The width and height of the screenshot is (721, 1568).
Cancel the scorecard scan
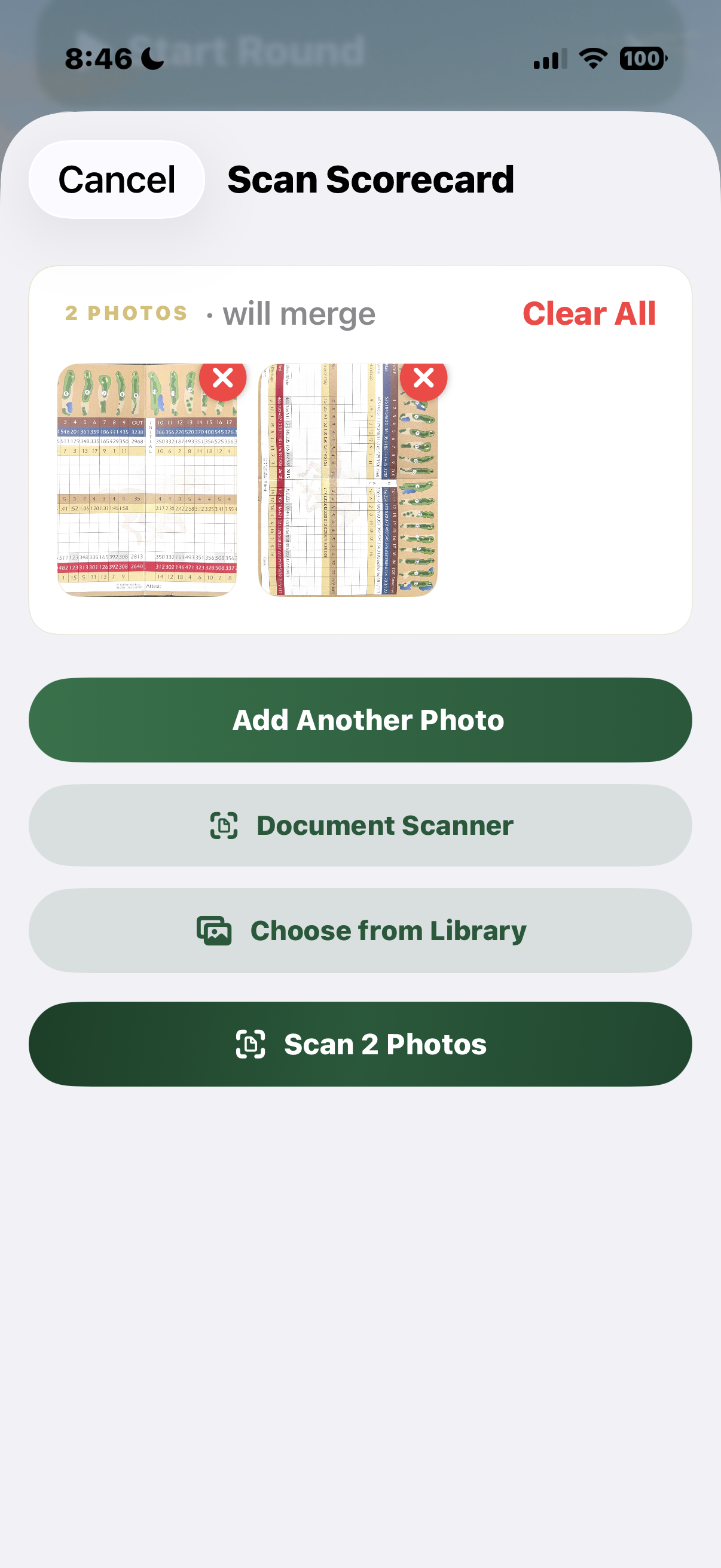click(116, 179)
